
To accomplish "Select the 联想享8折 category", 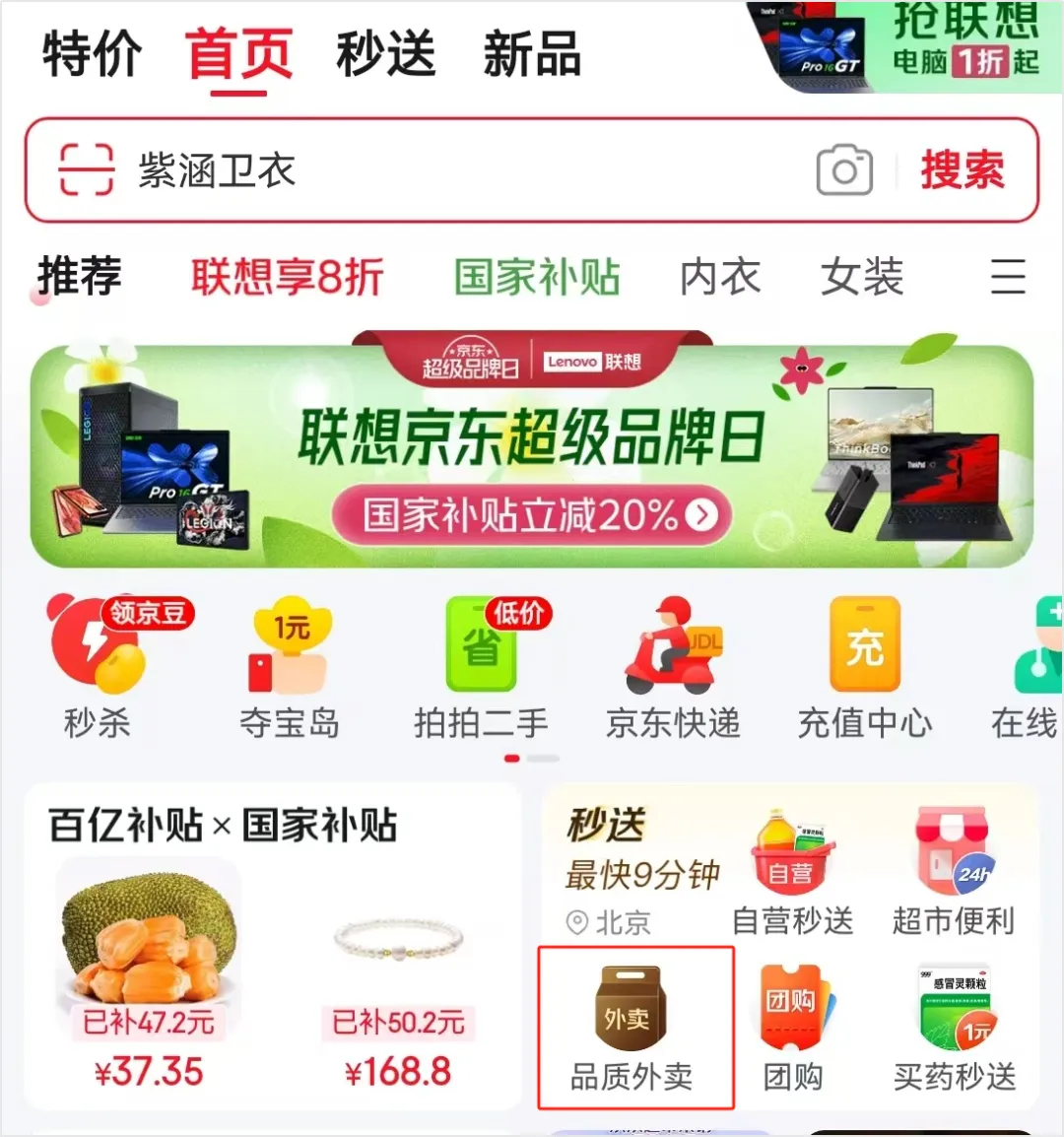I will (x=287, y=277).
